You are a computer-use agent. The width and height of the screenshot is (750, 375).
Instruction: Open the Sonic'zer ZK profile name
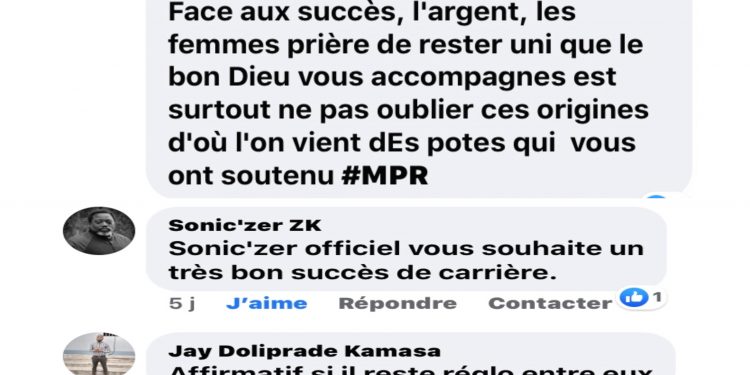click(245, 225)
